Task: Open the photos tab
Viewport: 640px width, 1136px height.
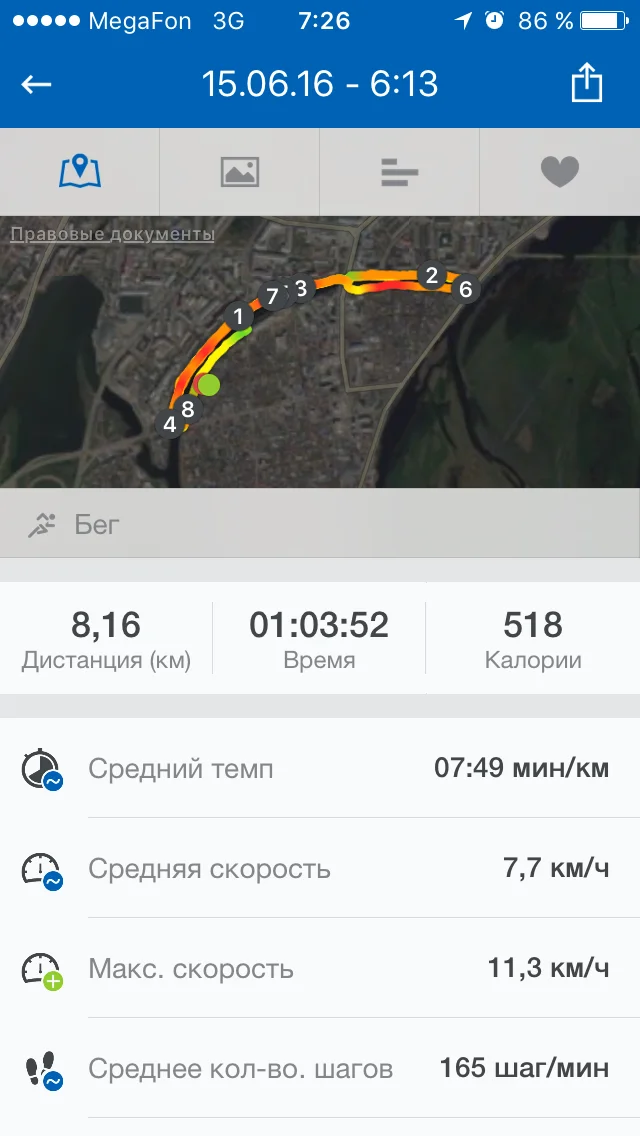Action: coord(240,172)
